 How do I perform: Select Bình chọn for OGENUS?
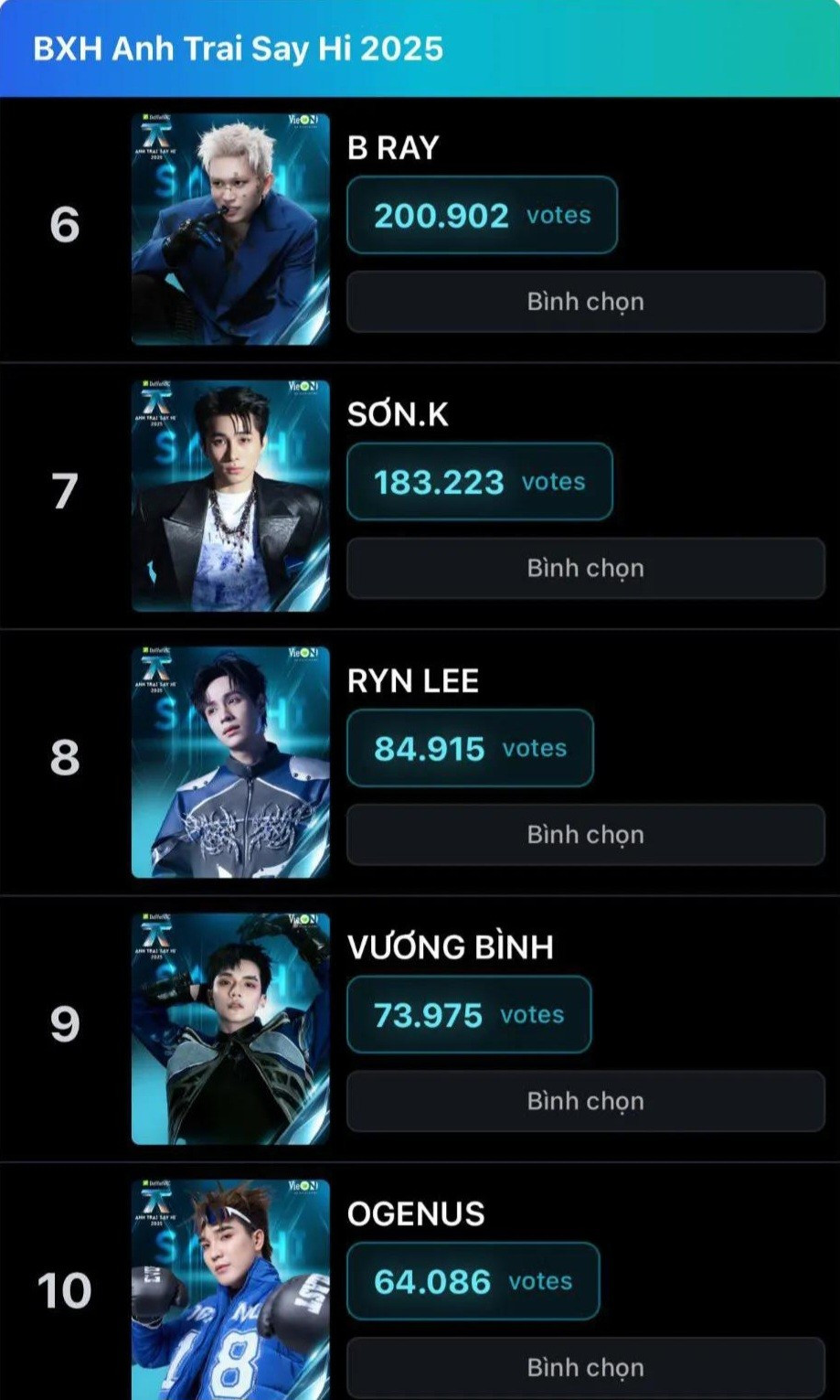(x=585, y=1367)
